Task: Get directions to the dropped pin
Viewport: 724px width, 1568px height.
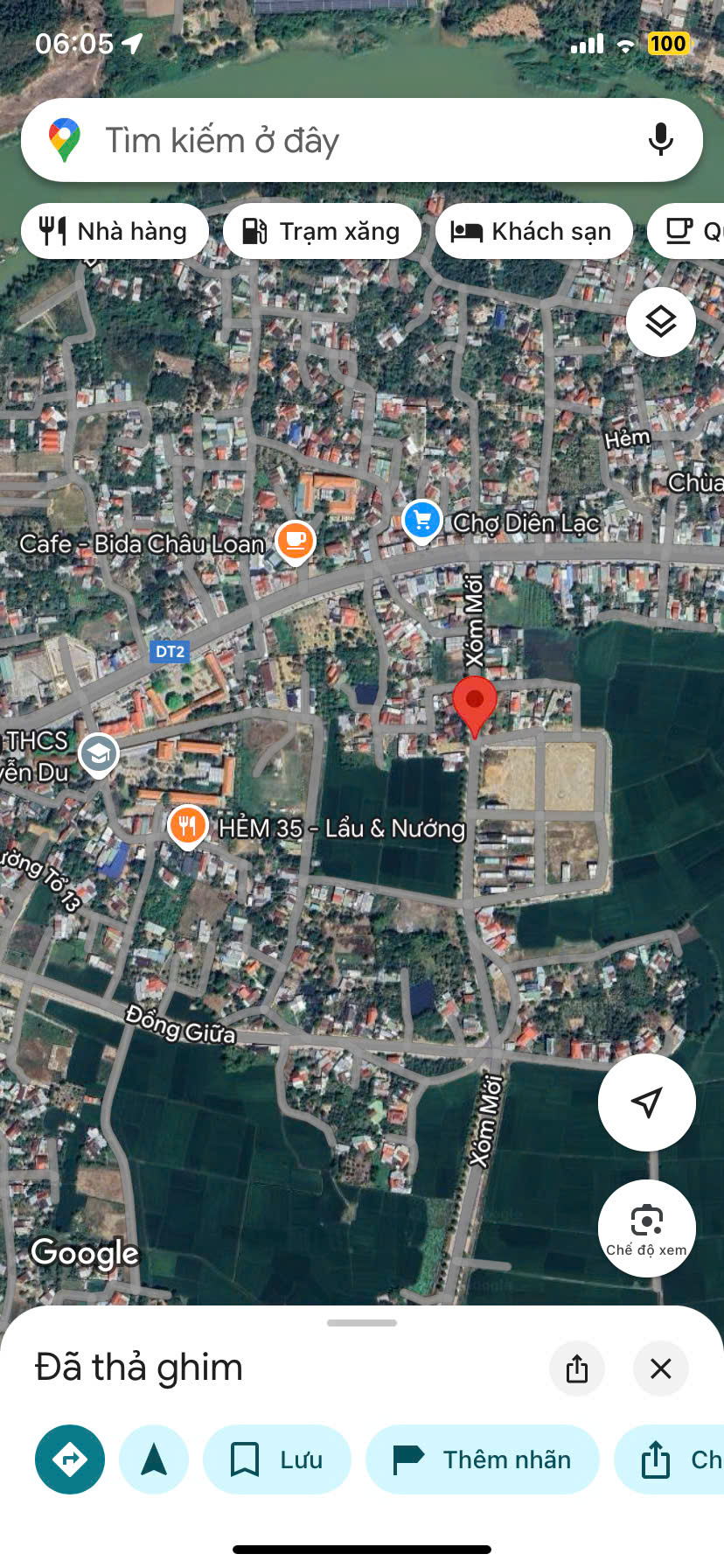Action: point(70,1459)
